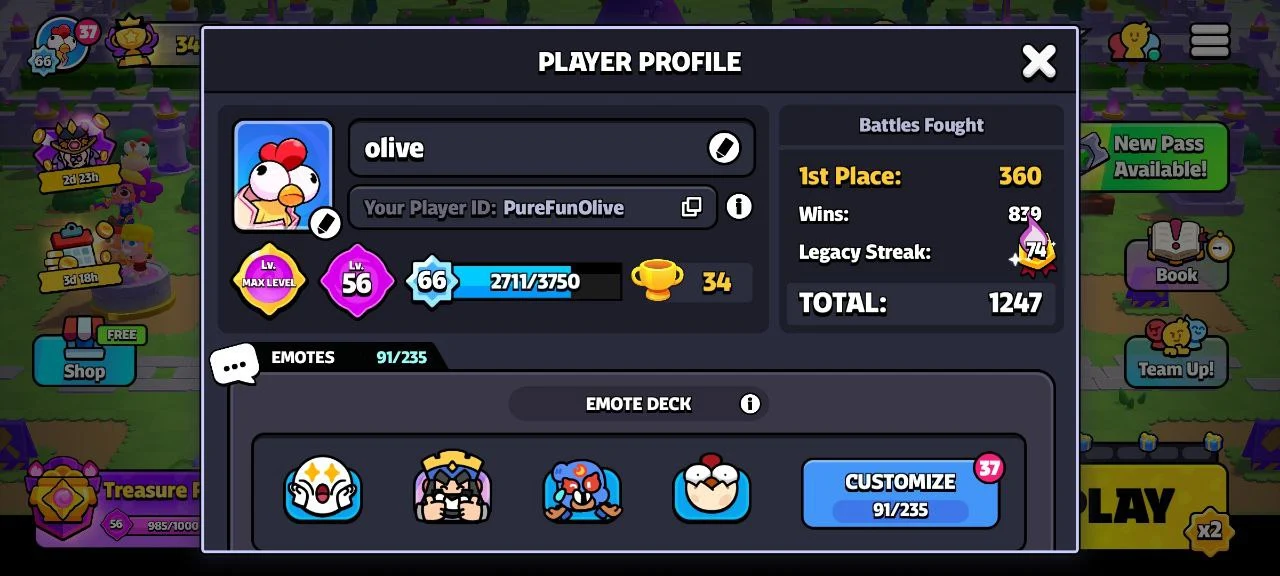This screenshot has width=1280, height=576.
Task: Copy the Player ID PureFunOlive
Action: [x=691, y=207]
